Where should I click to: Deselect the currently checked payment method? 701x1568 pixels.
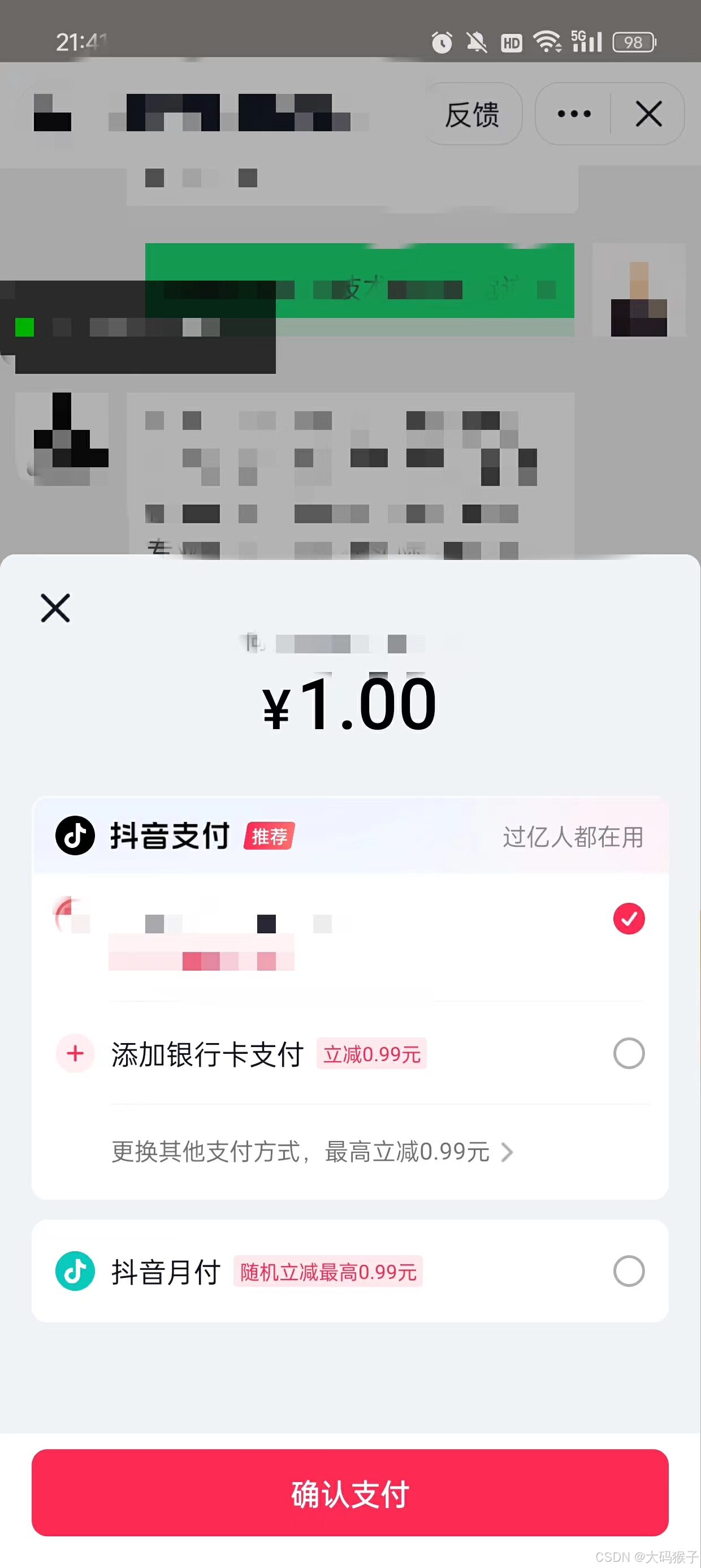point(629,919)
